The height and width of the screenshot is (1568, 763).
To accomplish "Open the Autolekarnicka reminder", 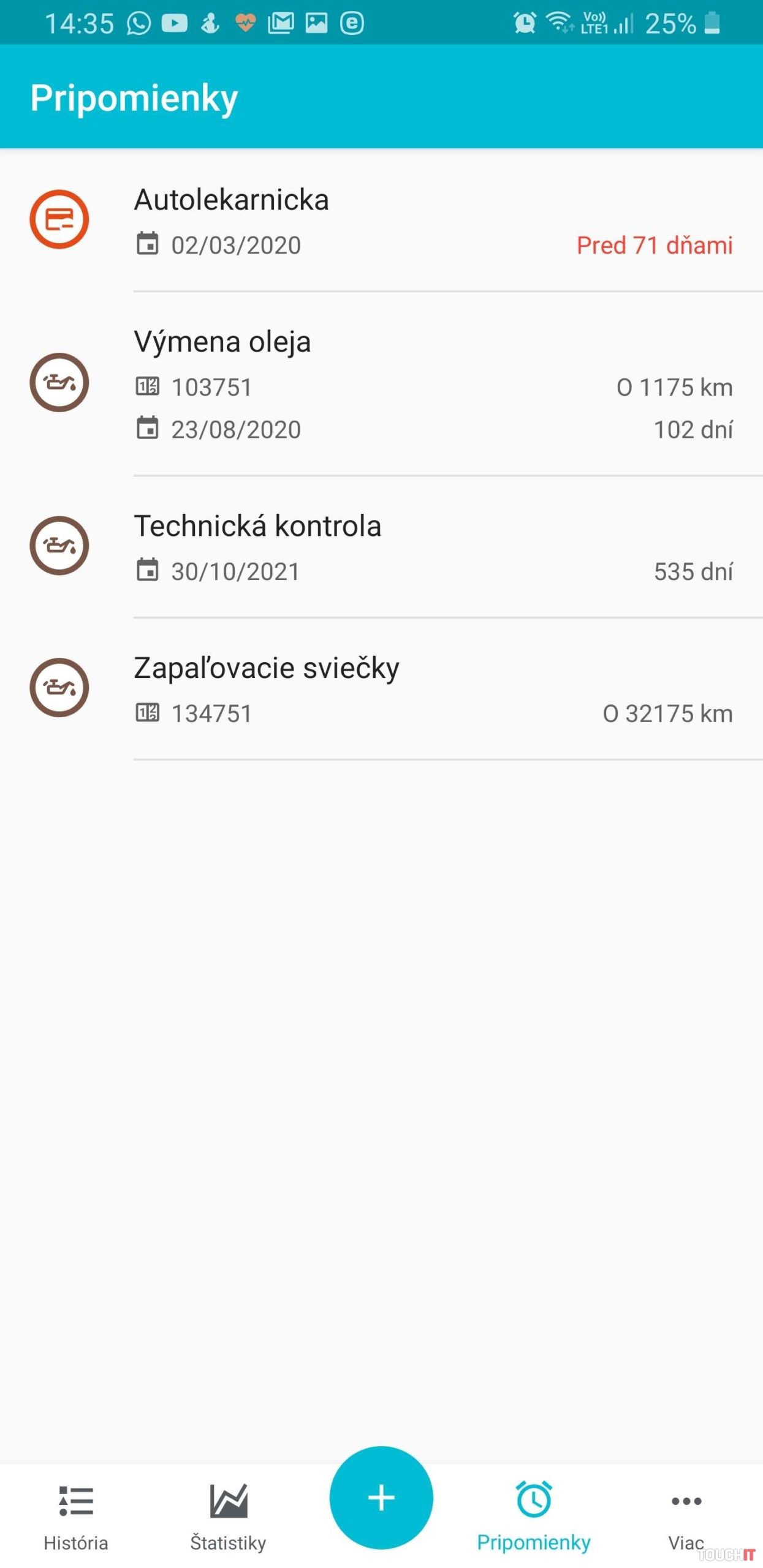I will point(380,221).
